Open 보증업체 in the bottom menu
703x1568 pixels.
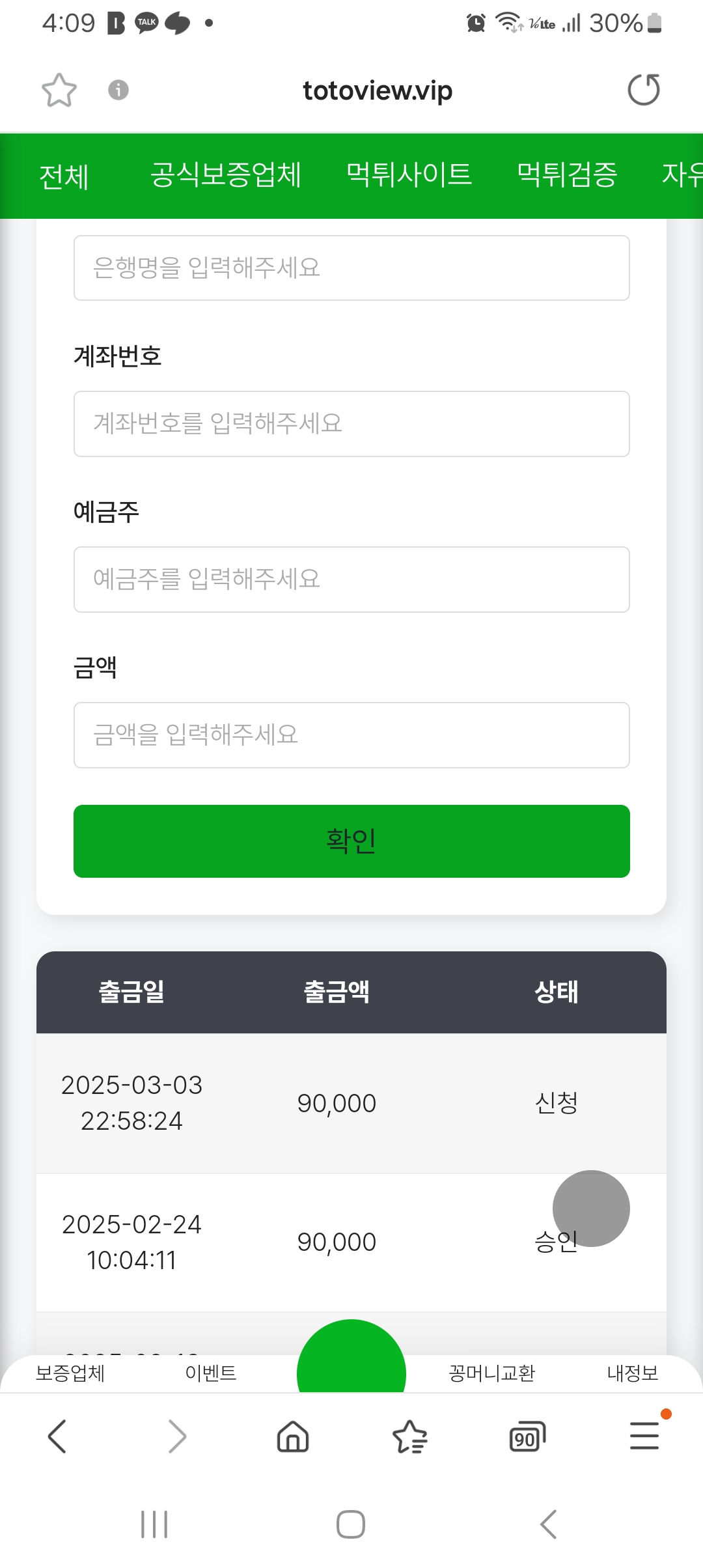click(x=70, y=1373)
